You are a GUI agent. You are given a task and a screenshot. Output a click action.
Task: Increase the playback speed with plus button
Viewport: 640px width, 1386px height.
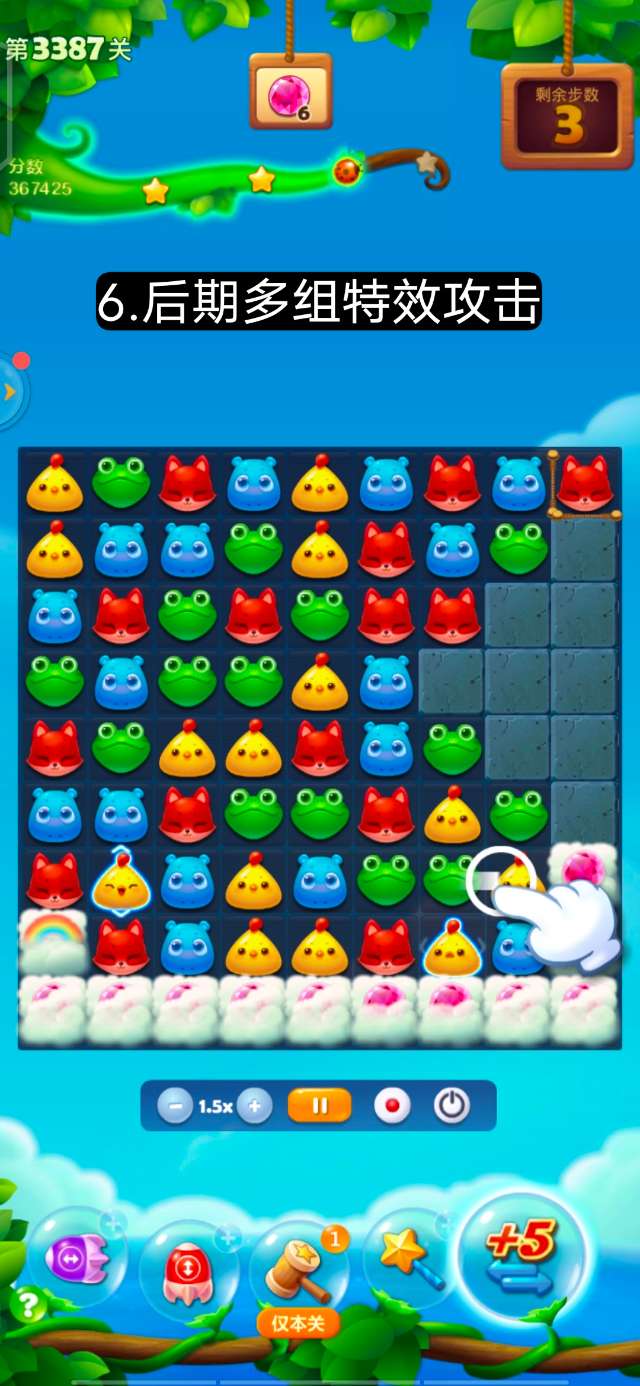pos(255,1106)
